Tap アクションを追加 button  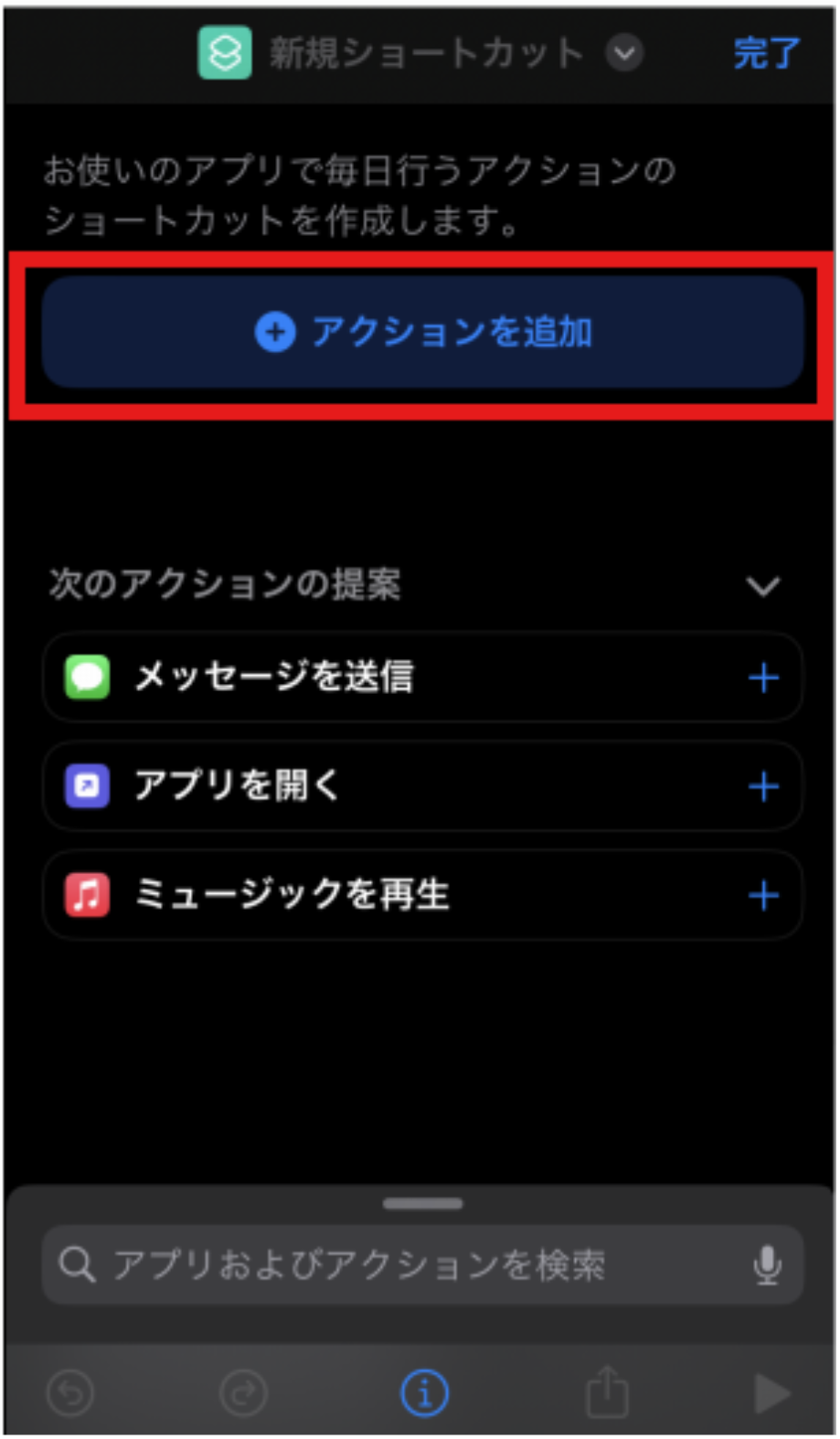tap(422, 332)
